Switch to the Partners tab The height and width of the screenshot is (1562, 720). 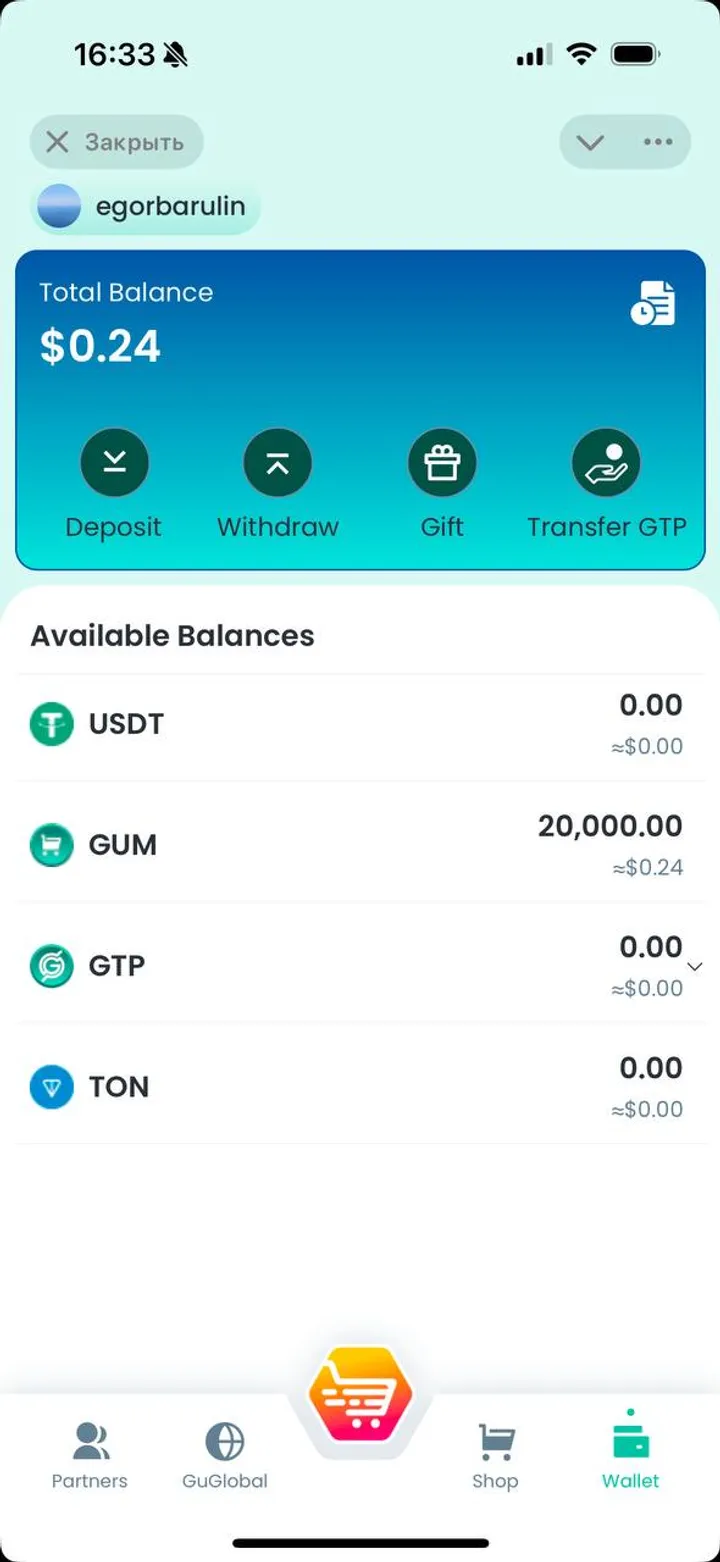click(89, 1450)
